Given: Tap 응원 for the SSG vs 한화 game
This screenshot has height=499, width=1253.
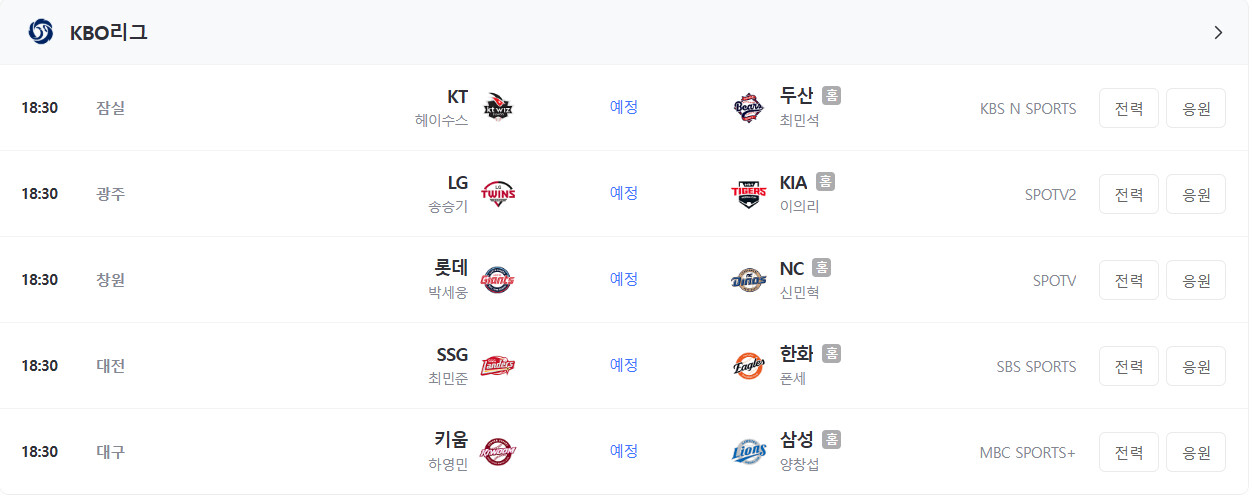Looking at the screenshot, I should coord(1196,366).
